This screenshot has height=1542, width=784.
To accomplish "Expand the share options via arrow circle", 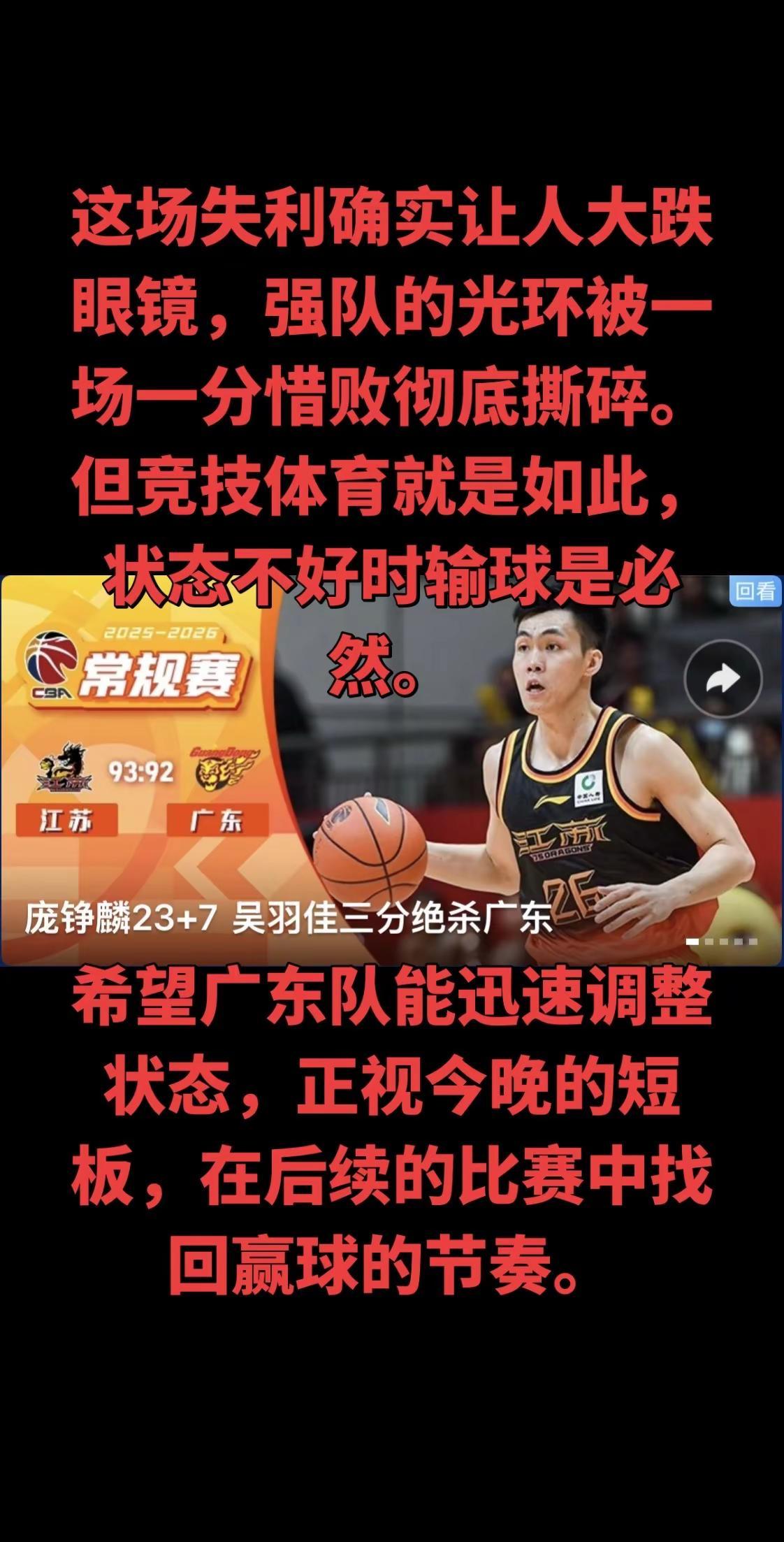I will pyautogui.click(x=724, y=677).
